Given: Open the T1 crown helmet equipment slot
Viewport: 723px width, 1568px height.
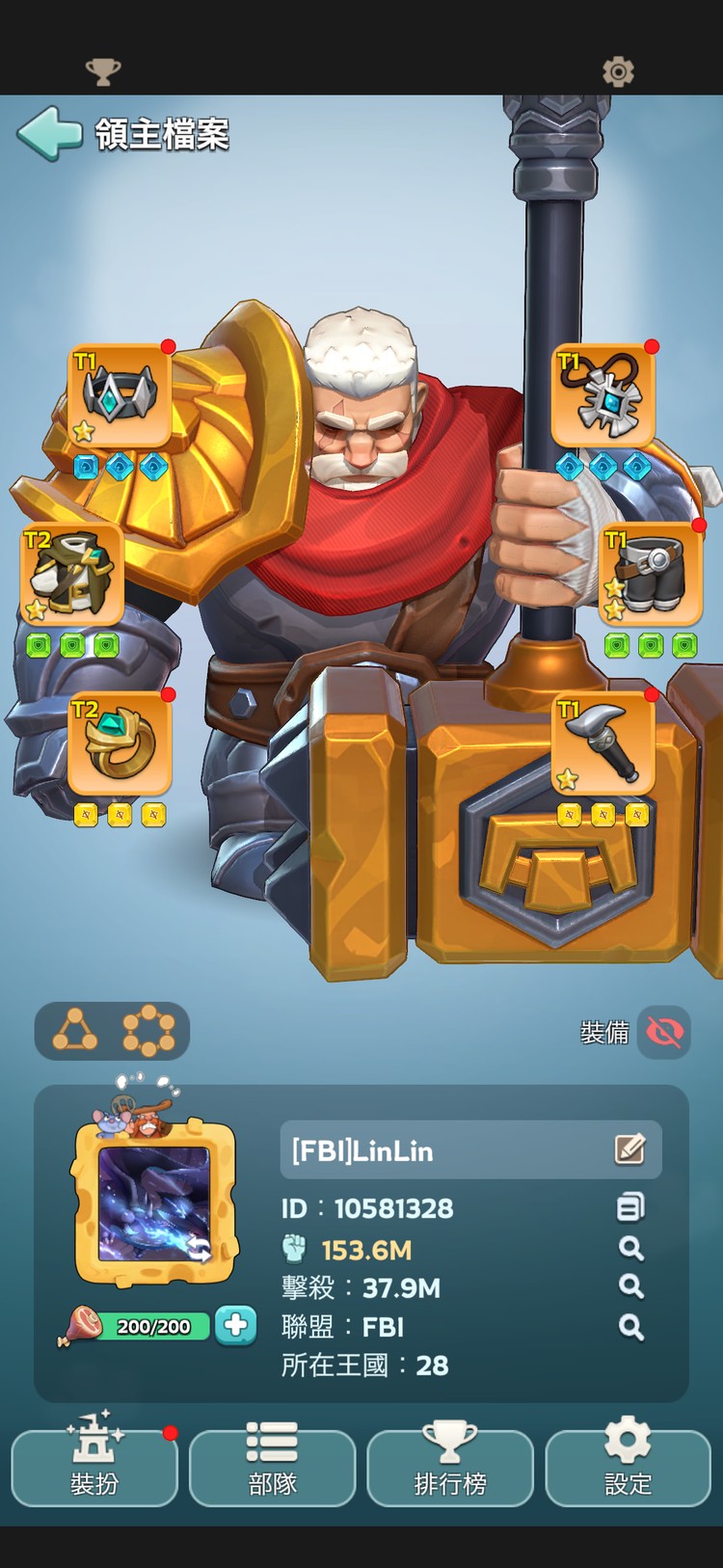Looking at the screenshot, I should pyautogui.click(x=120, y=396).
